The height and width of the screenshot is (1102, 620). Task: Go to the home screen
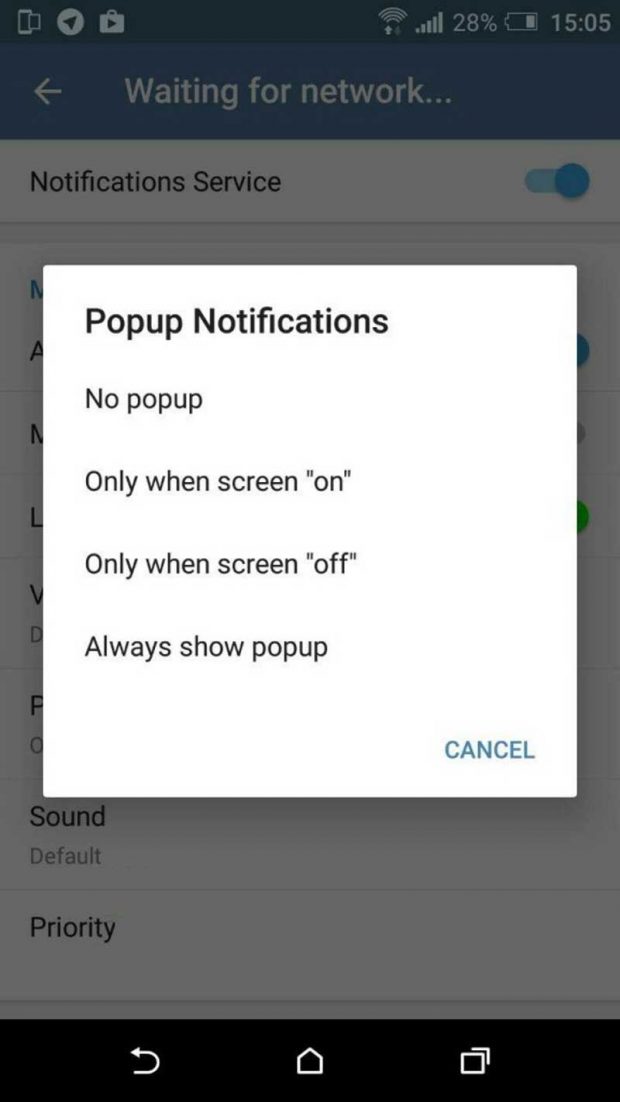coord(310,1060)
